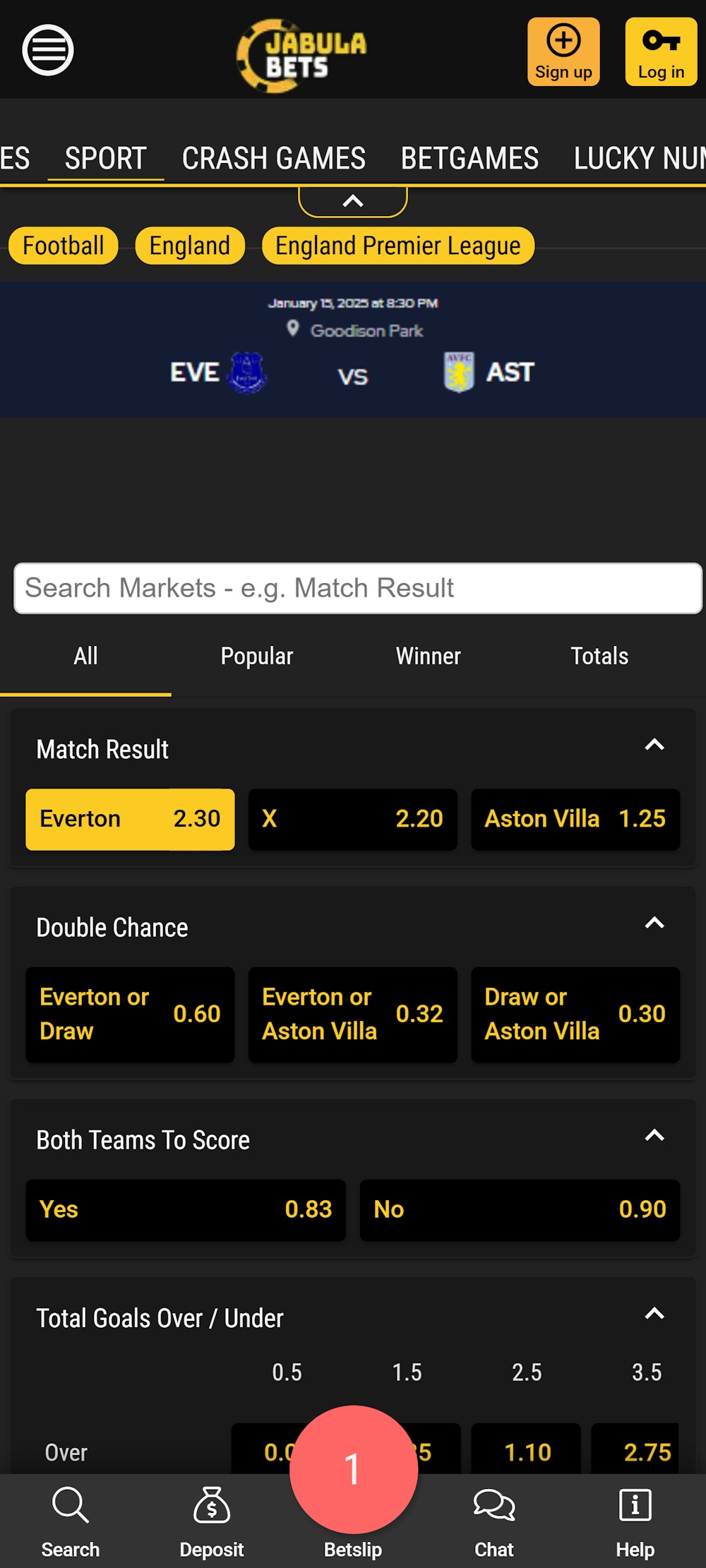Open the Totals markets tab
The image size is (706, 1568).
pos(599,656)
